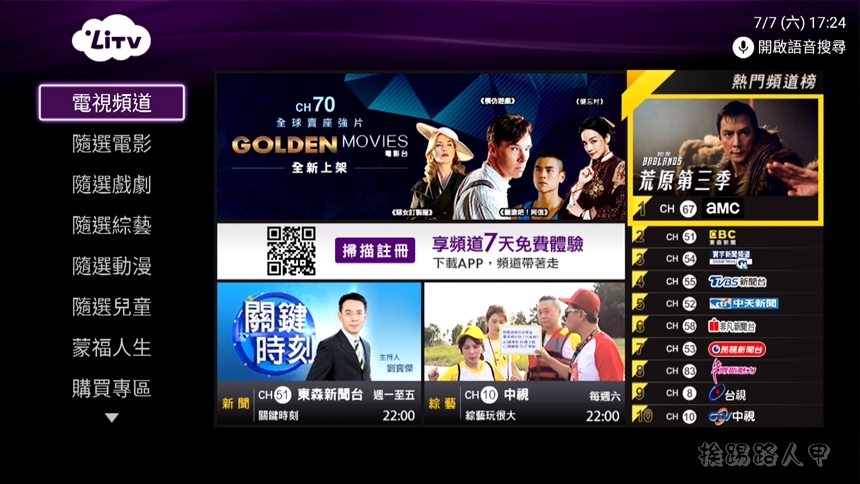Viewport: 860px width, 484px height.
Task: Choose 中天新聞 CH52 from ranking
Action: pos(727,304)
